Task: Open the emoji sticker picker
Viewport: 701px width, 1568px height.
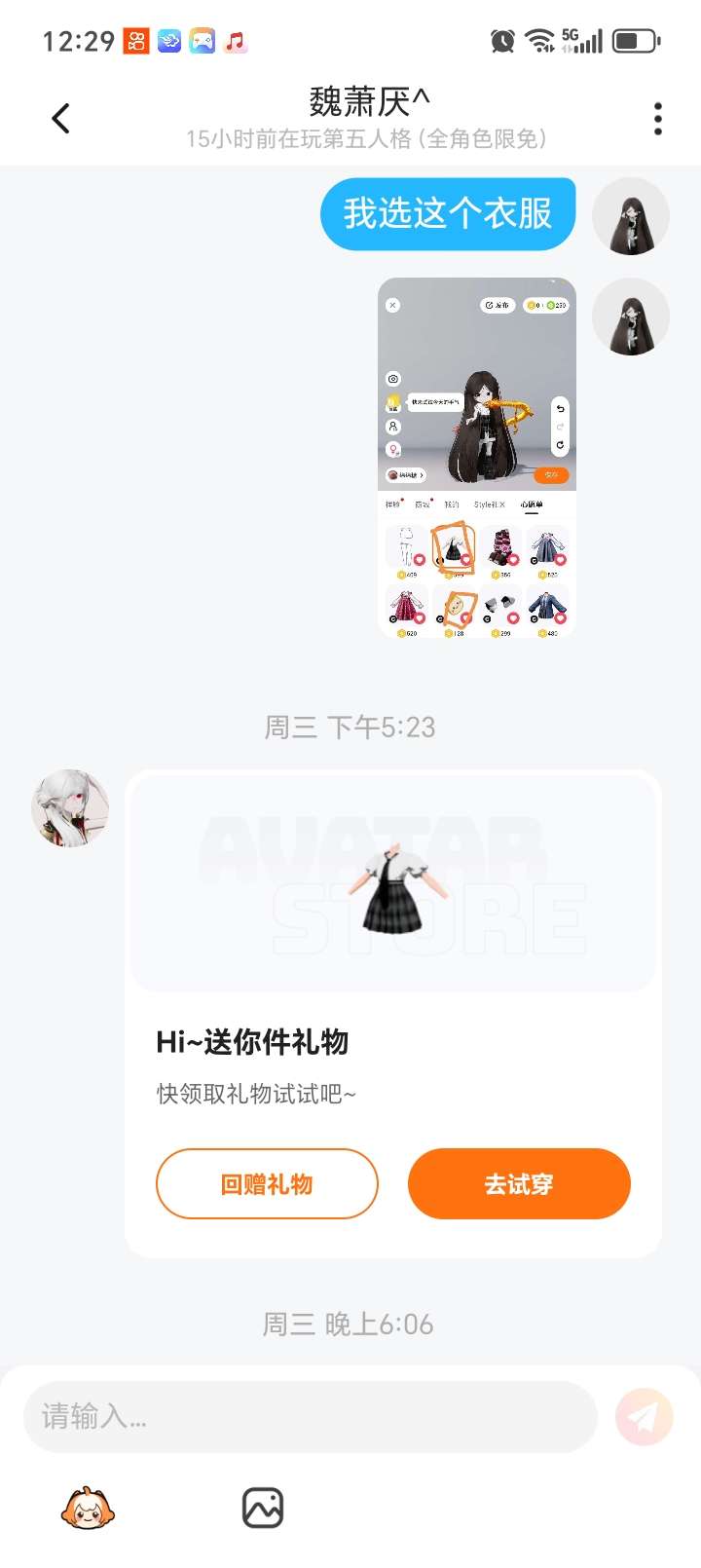Action: [x=88, y=1509]
